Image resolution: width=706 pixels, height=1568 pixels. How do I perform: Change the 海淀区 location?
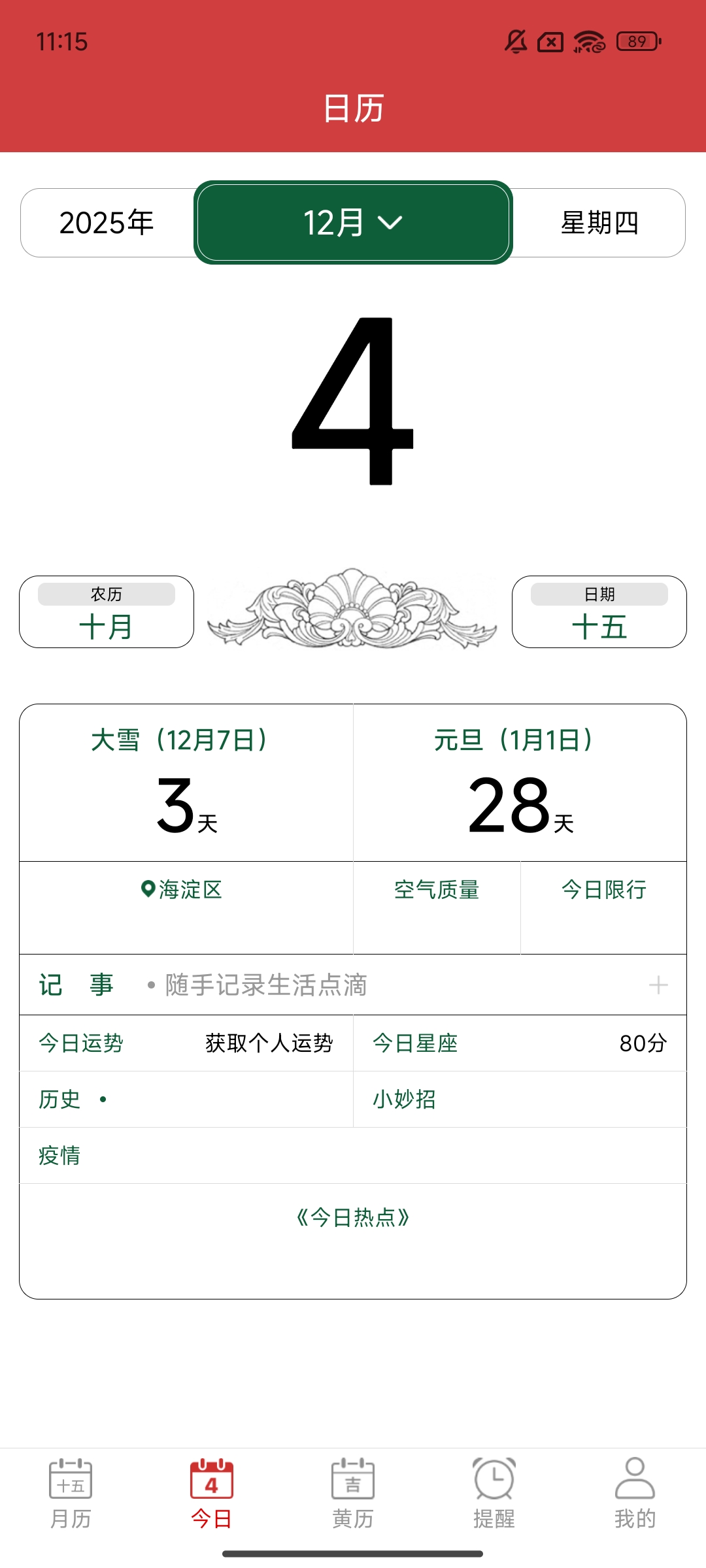[x=183, y=890]
